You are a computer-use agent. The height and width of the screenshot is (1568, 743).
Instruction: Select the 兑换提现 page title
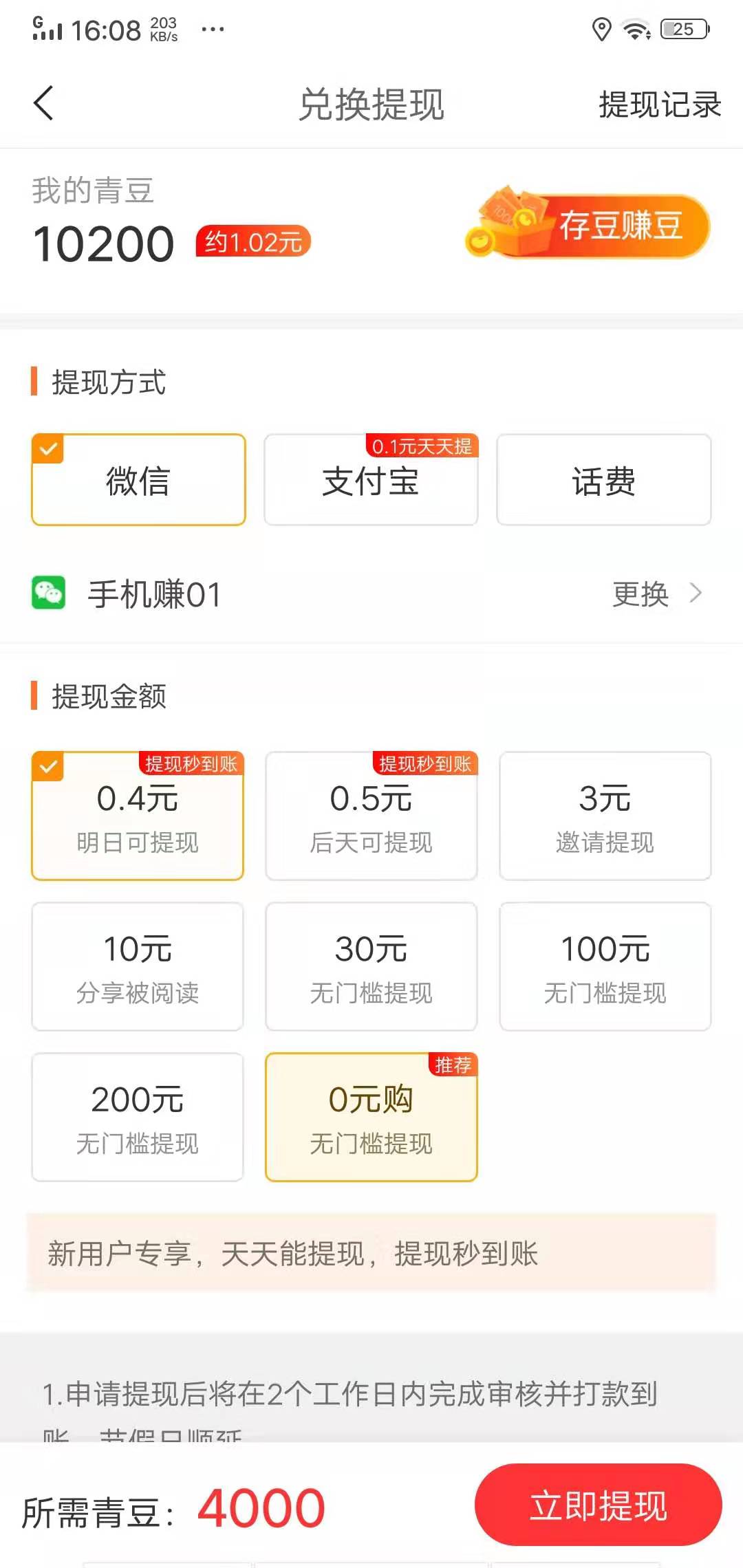pos(371,103)
